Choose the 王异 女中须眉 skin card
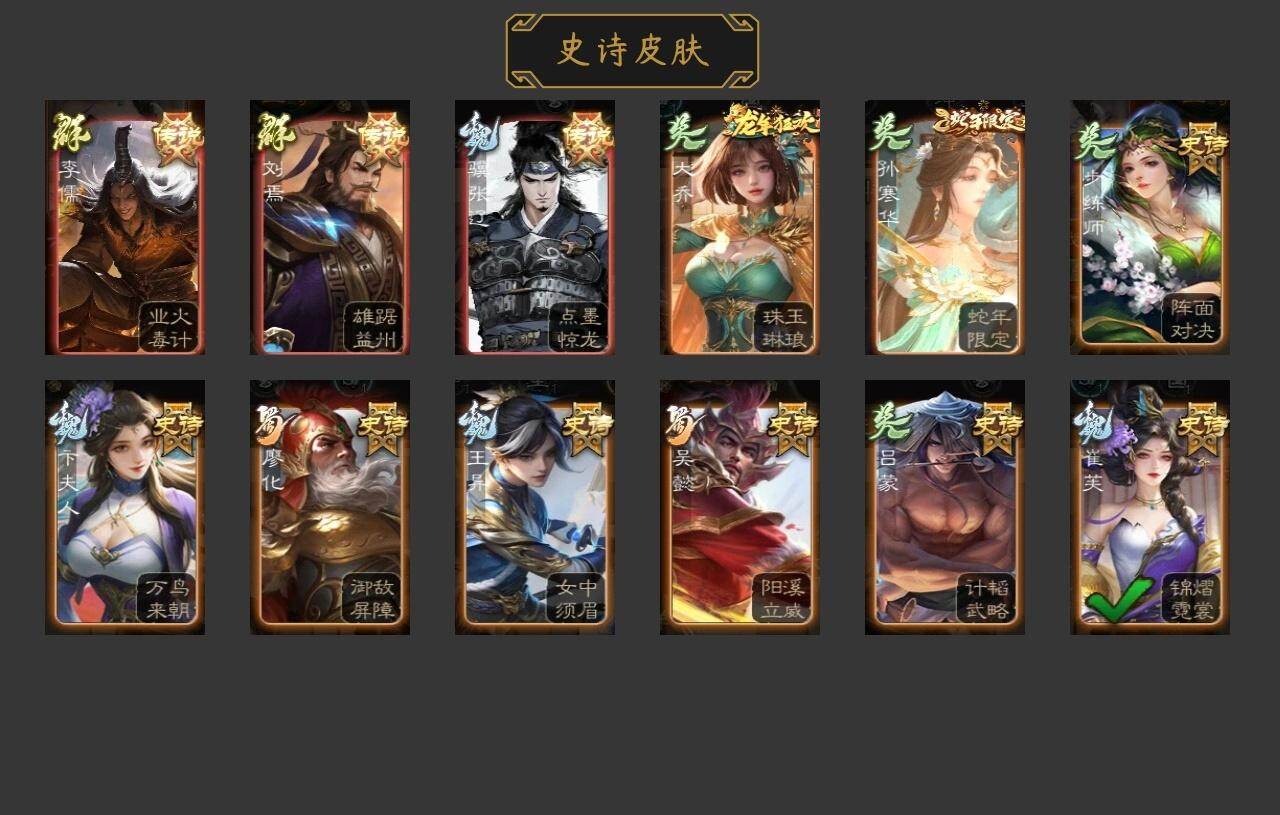This screenshot has width=1280, height=815. pos(535,507)
